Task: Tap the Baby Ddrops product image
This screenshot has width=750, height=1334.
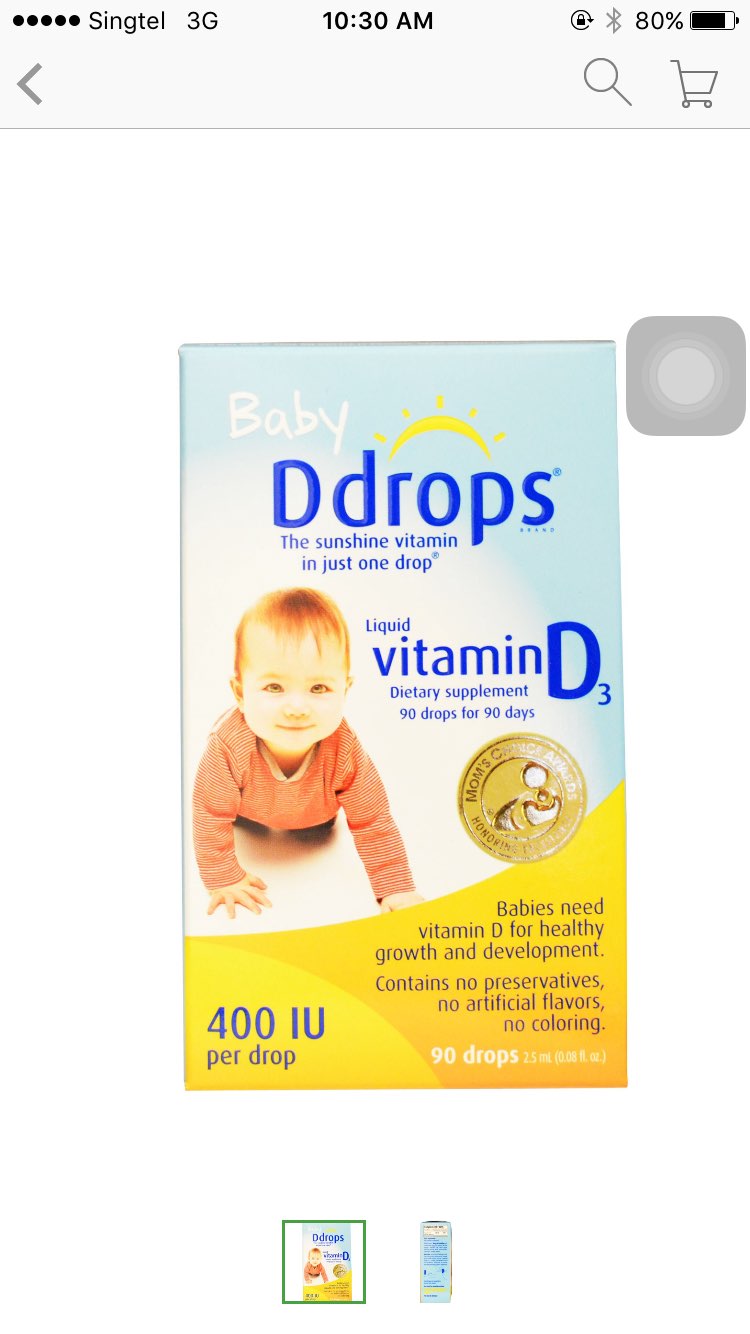Action: pos(403,715)
